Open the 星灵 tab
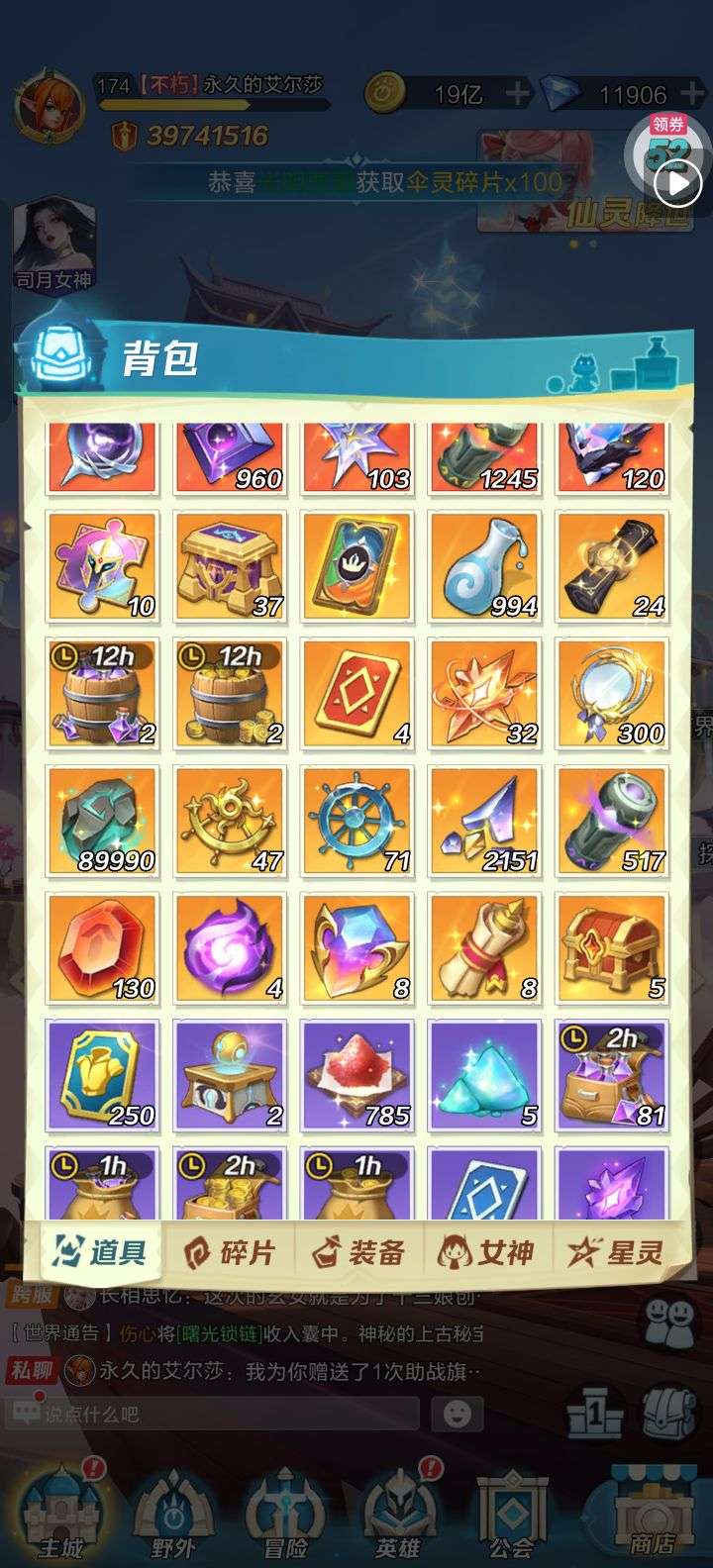 pos(617,1253)
